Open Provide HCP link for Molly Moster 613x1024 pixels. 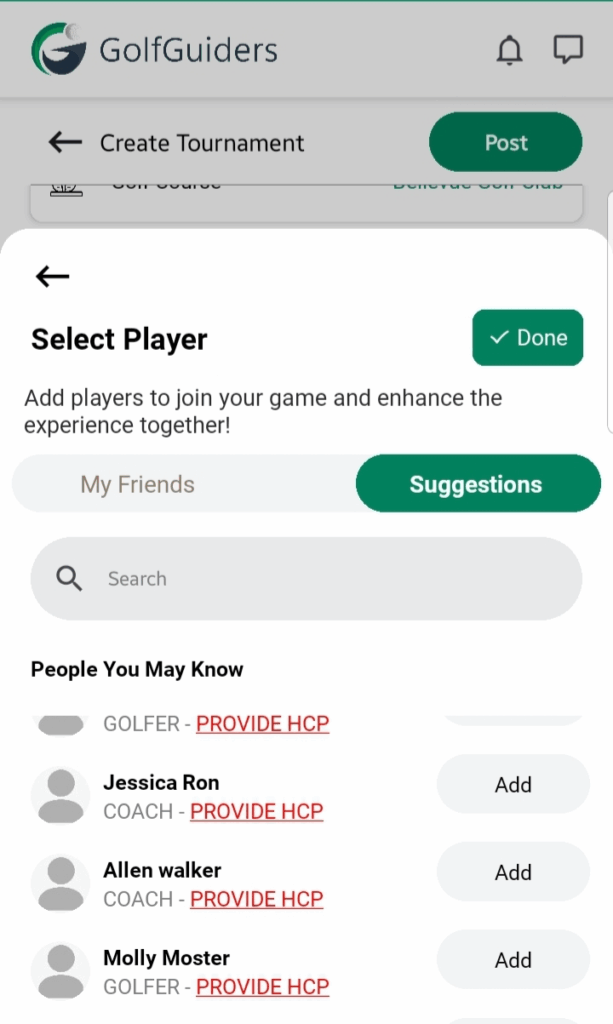pos(262,987)
